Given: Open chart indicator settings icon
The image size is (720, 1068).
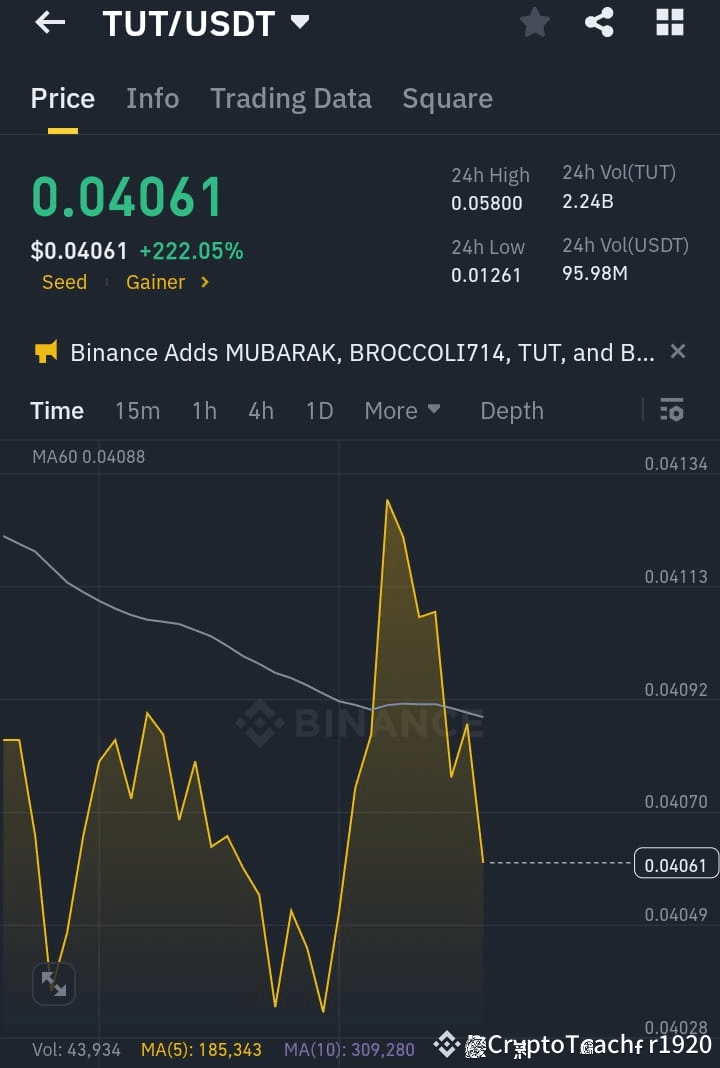Looking at the screenshot, I should (x=671, y=410).
